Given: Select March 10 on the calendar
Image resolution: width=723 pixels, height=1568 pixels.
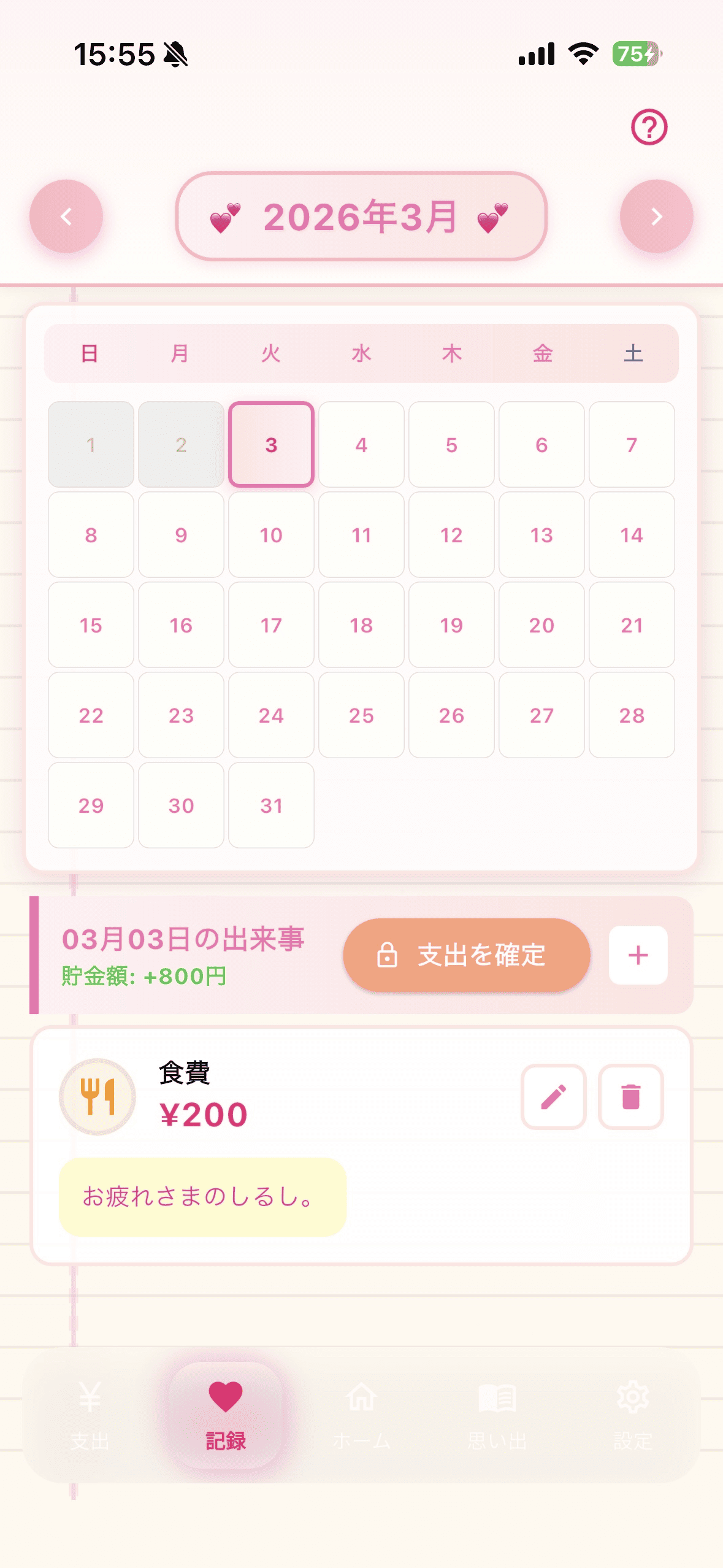Looking at the screenshot, I should pos(271,535).
